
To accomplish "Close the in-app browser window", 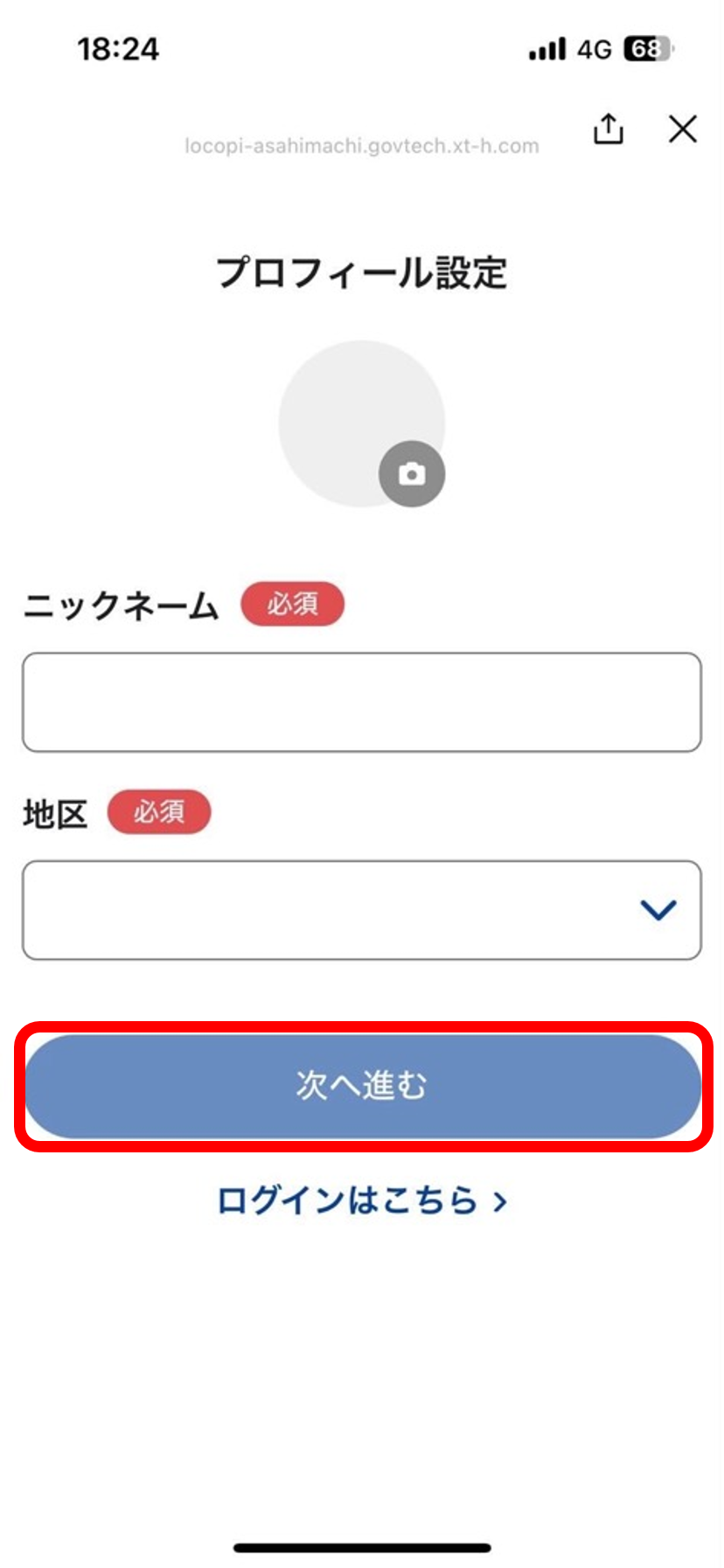I will coord(682,129).
